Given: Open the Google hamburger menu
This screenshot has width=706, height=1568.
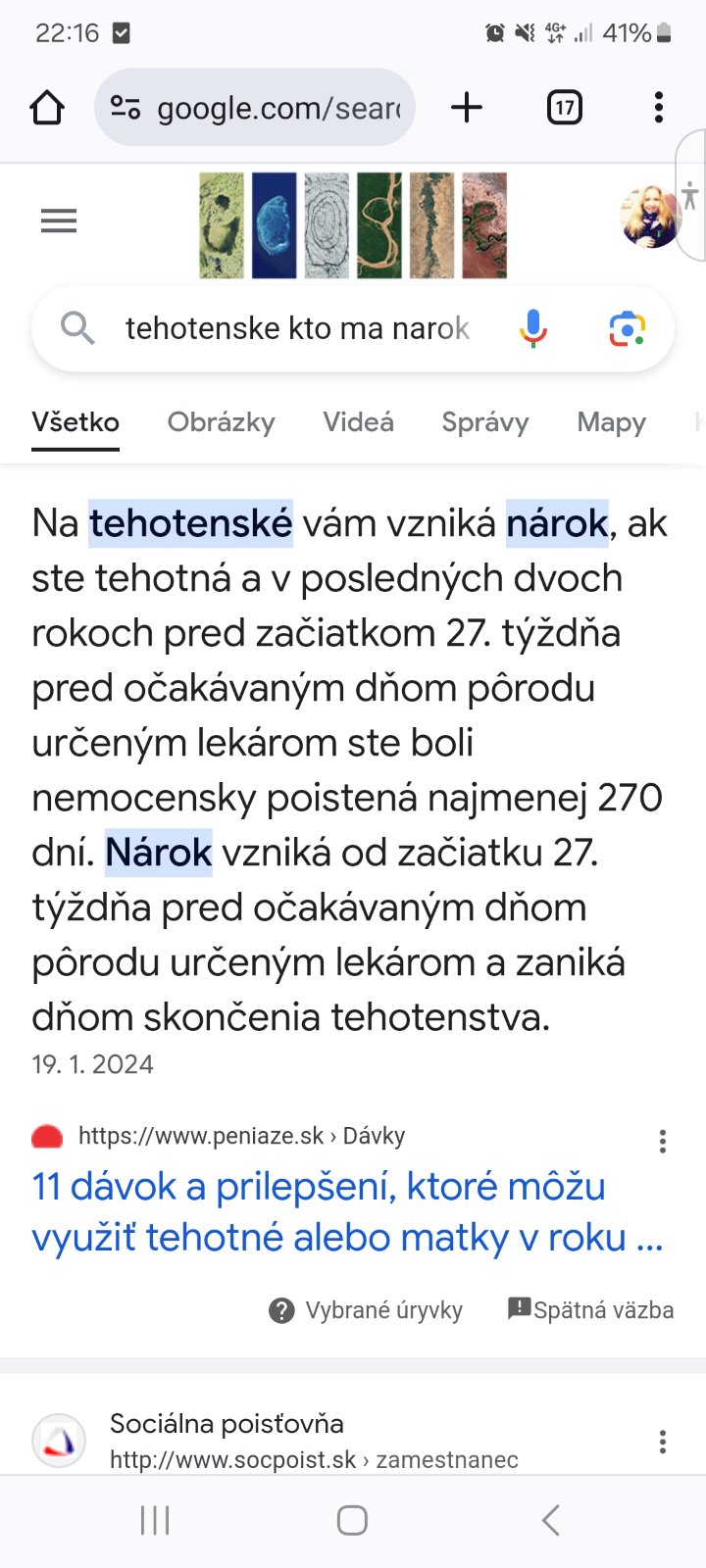Looking at the screenshot, I should coord(59,221).
